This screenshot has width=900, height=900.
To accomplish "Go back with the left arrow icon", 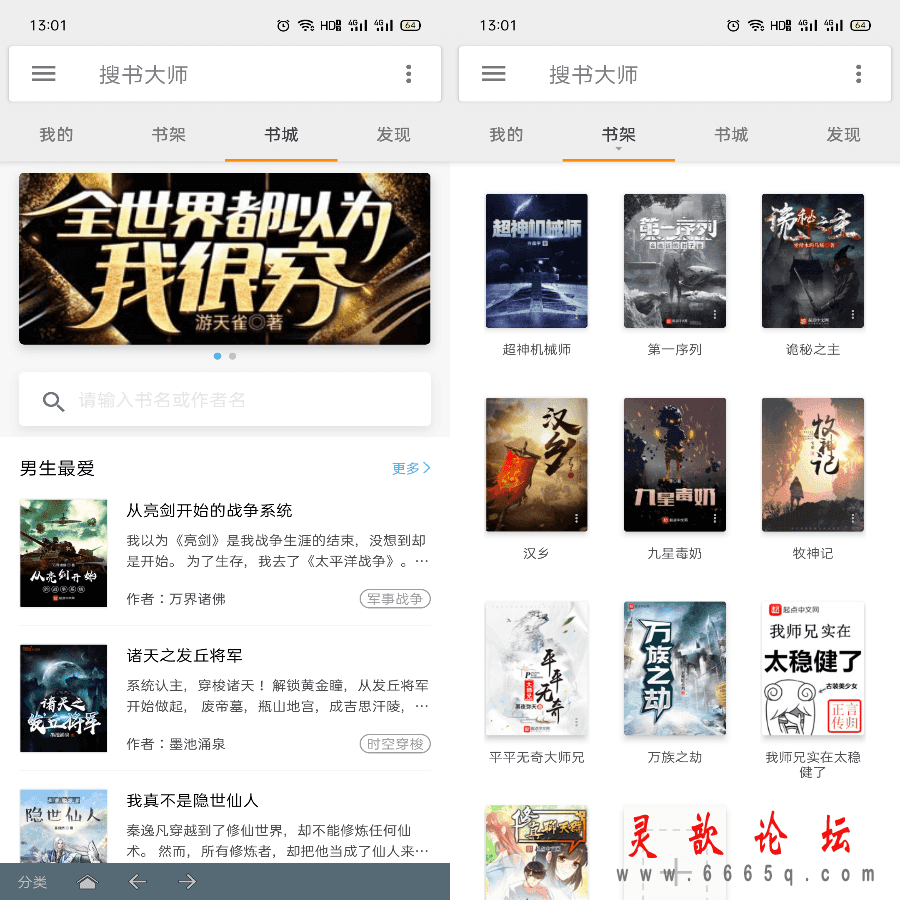I will tap(137, 882).
